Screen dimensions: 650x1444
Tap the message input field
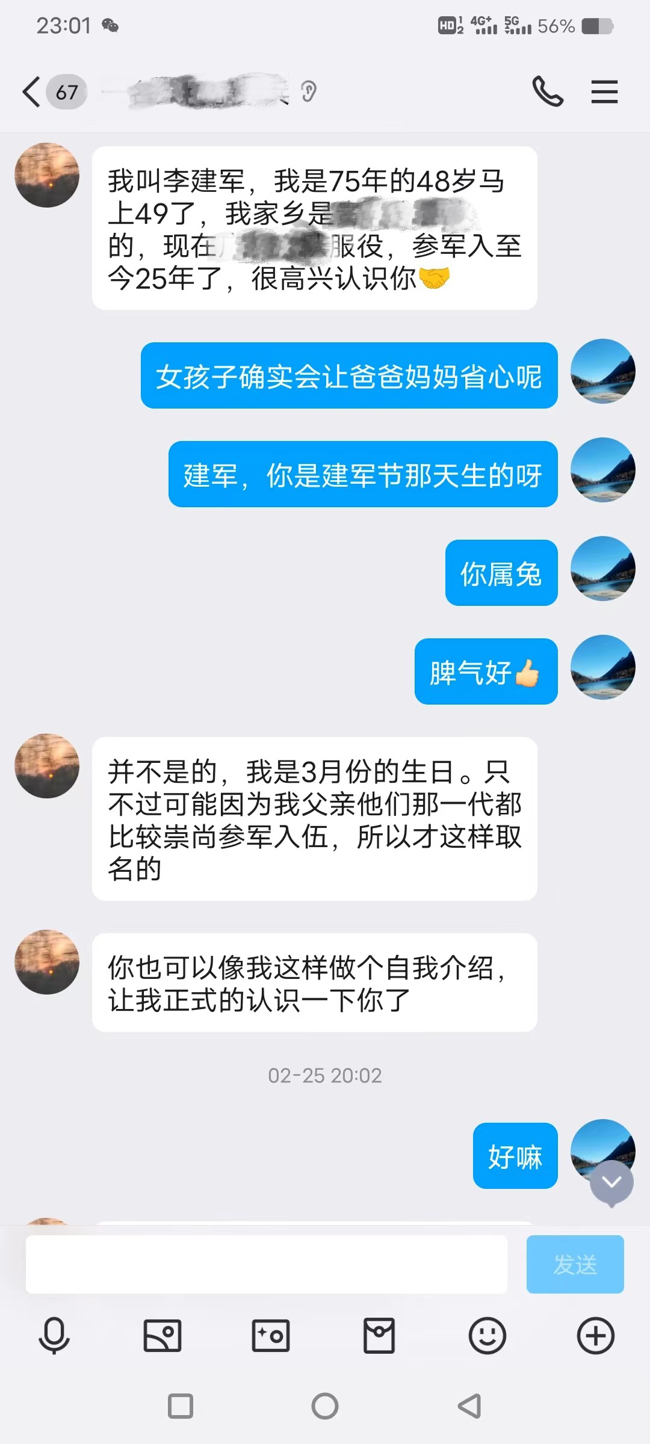tap(266, 1264)
